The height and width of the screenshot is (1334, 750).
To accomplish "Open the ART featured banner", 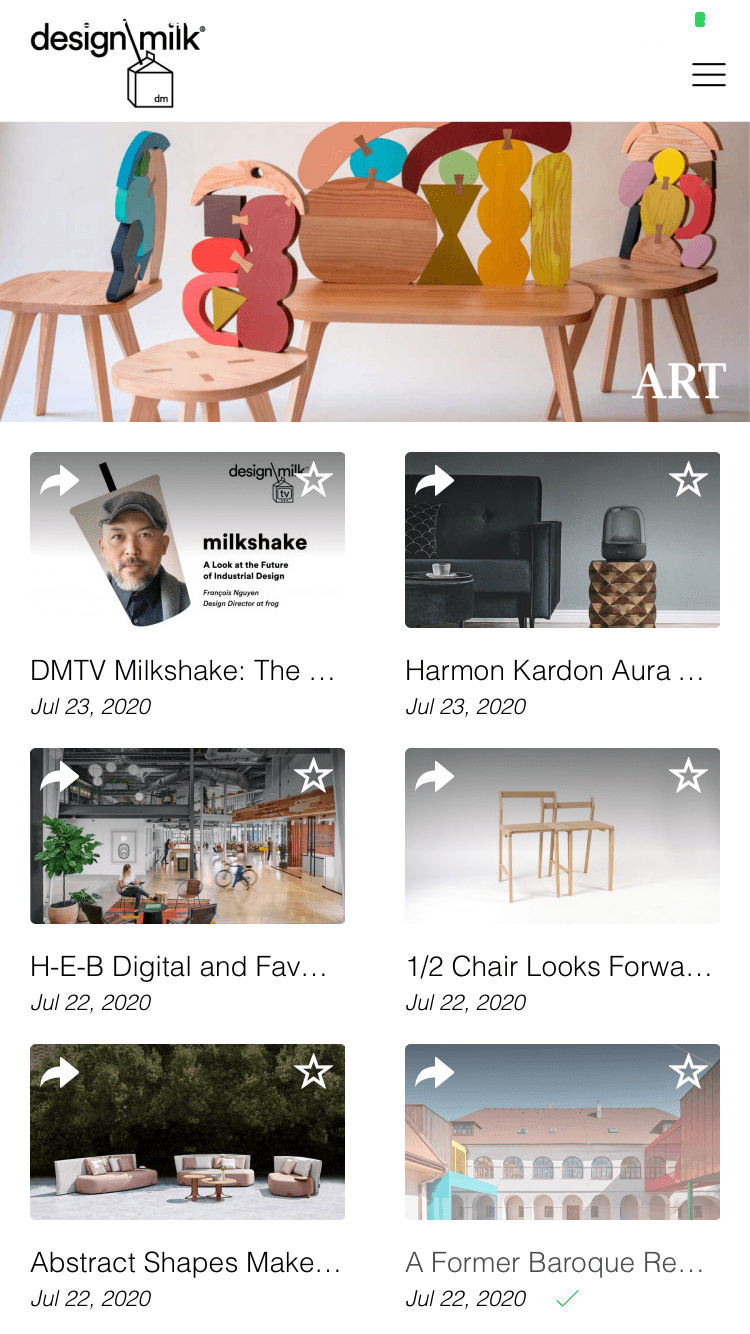I will (375, 271).
